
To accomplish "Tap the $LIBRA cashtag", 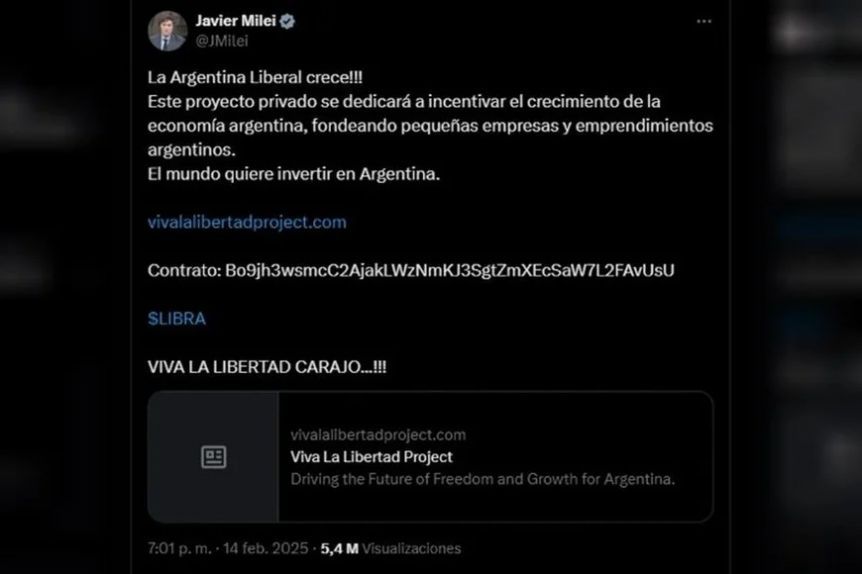I will (177, 318).
